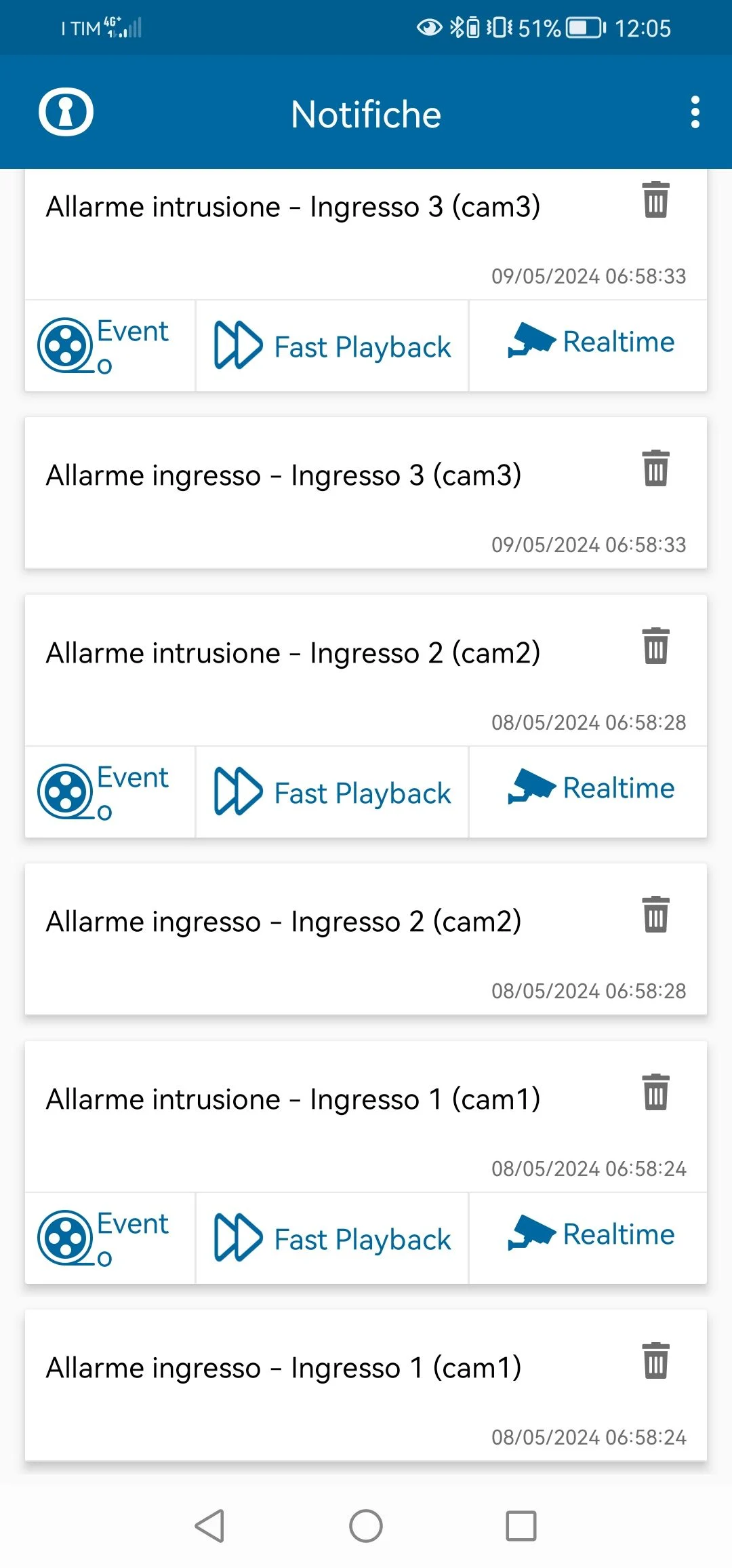732x1568 pixels.
Task: Return to the home screen
Action: coord(366,1526)
